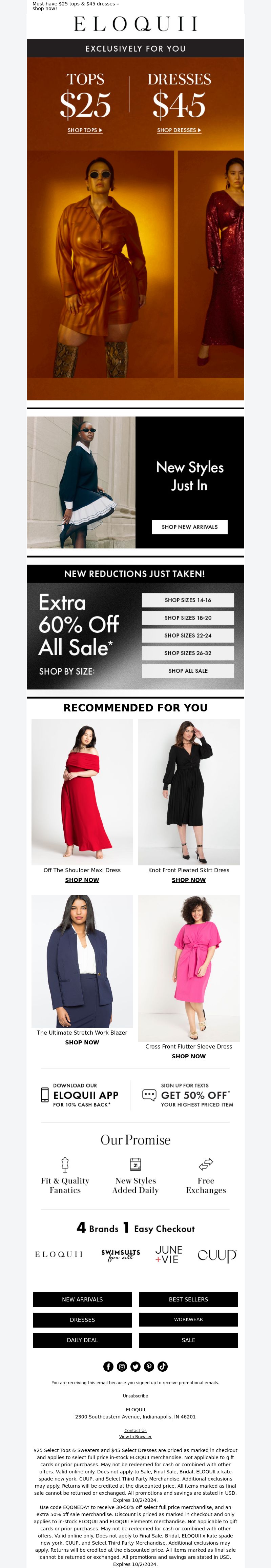
Task: Shop now for Cross Front Flutter Sleeve Dress
Action: 188,1057
